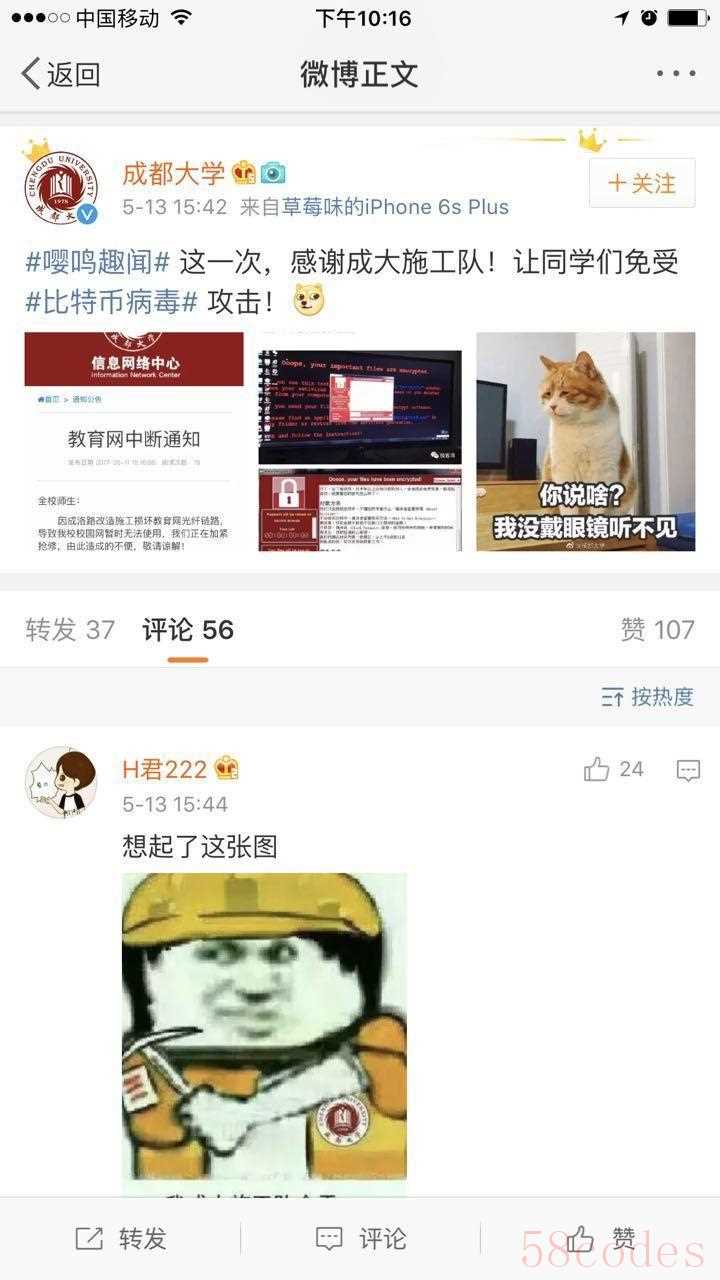The width and height of the screenshot is (720, 1280).
Task: Change comment sorting via 按热度
Action: [x=648, y=697]
